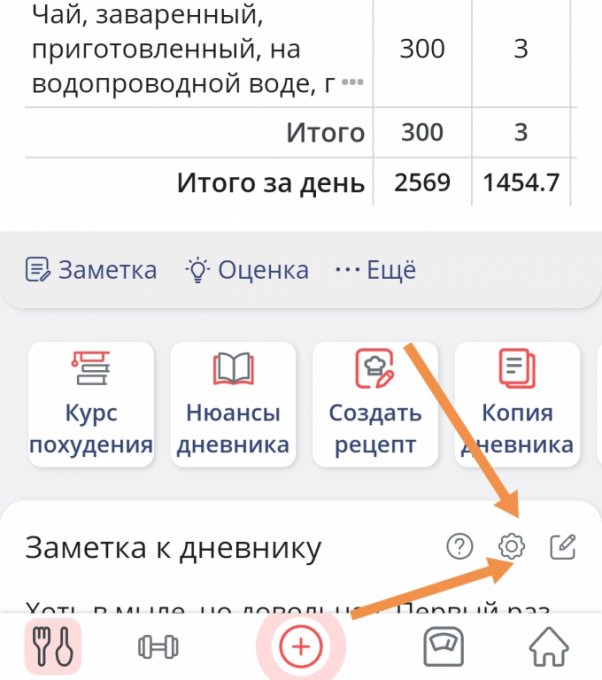
Task: Open diary note settings gear
Action: tap(511, 546)
